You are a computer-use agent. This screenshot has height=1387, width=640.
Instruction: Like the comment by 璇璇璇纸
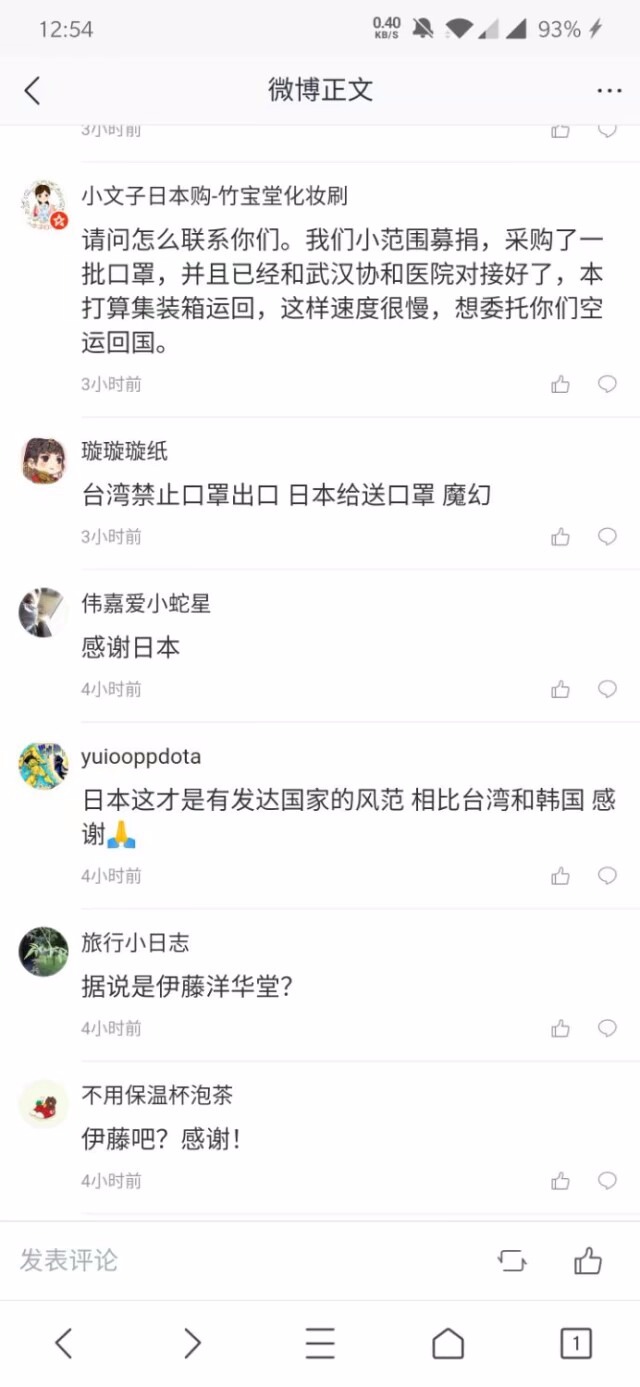point(560,537)
